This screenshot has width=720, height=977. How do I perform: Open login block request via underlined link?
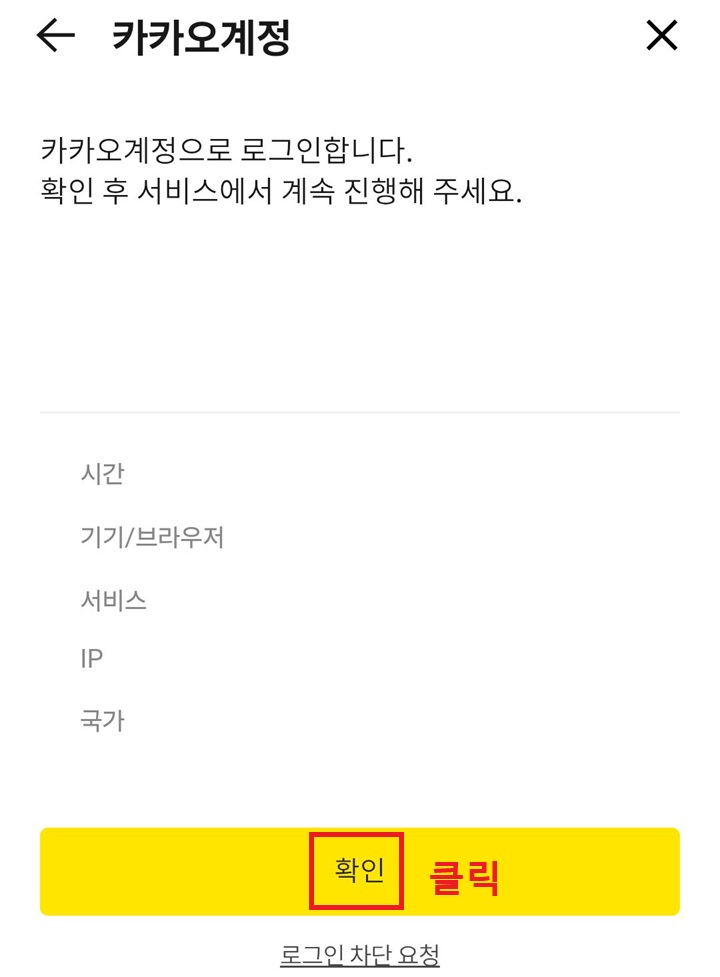360,954
